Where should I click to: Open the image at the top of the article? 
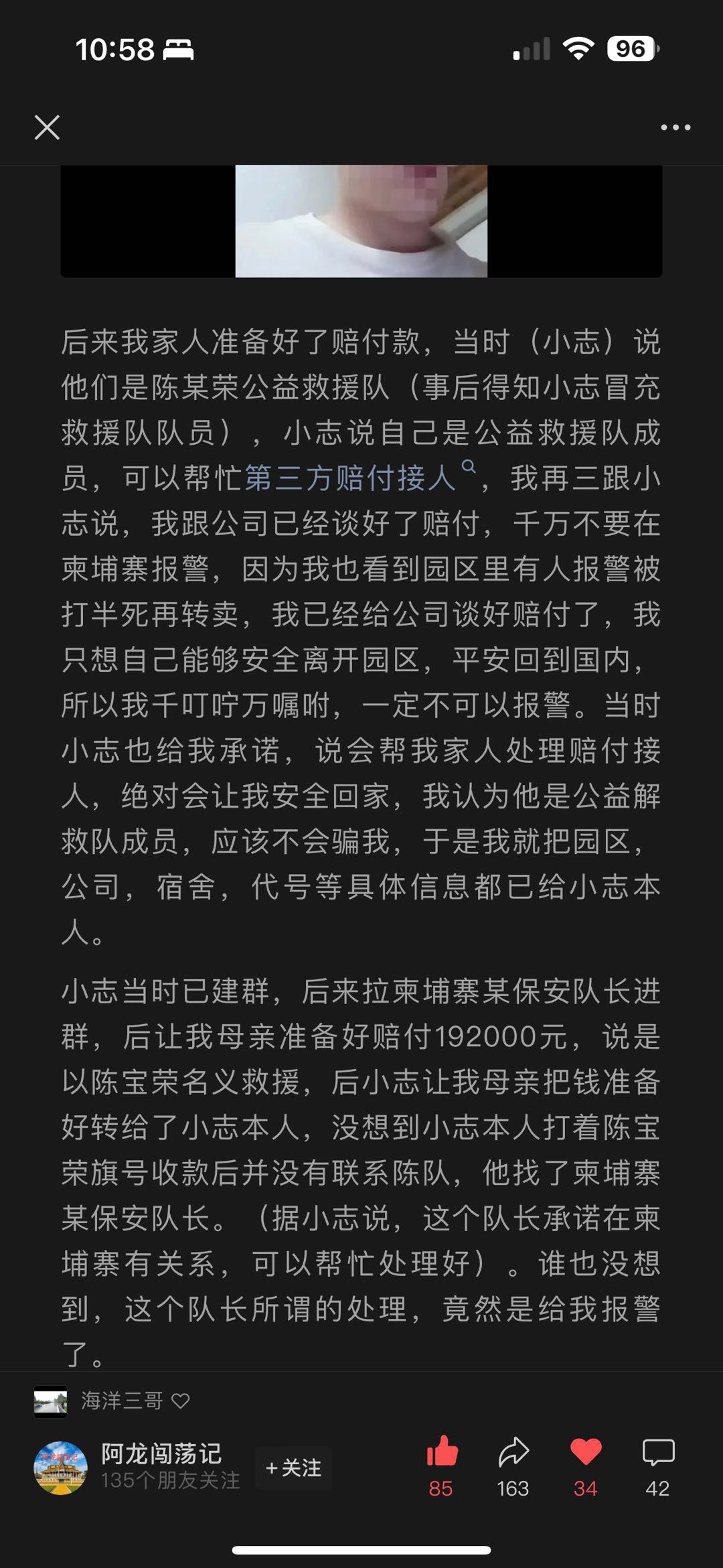361,221
